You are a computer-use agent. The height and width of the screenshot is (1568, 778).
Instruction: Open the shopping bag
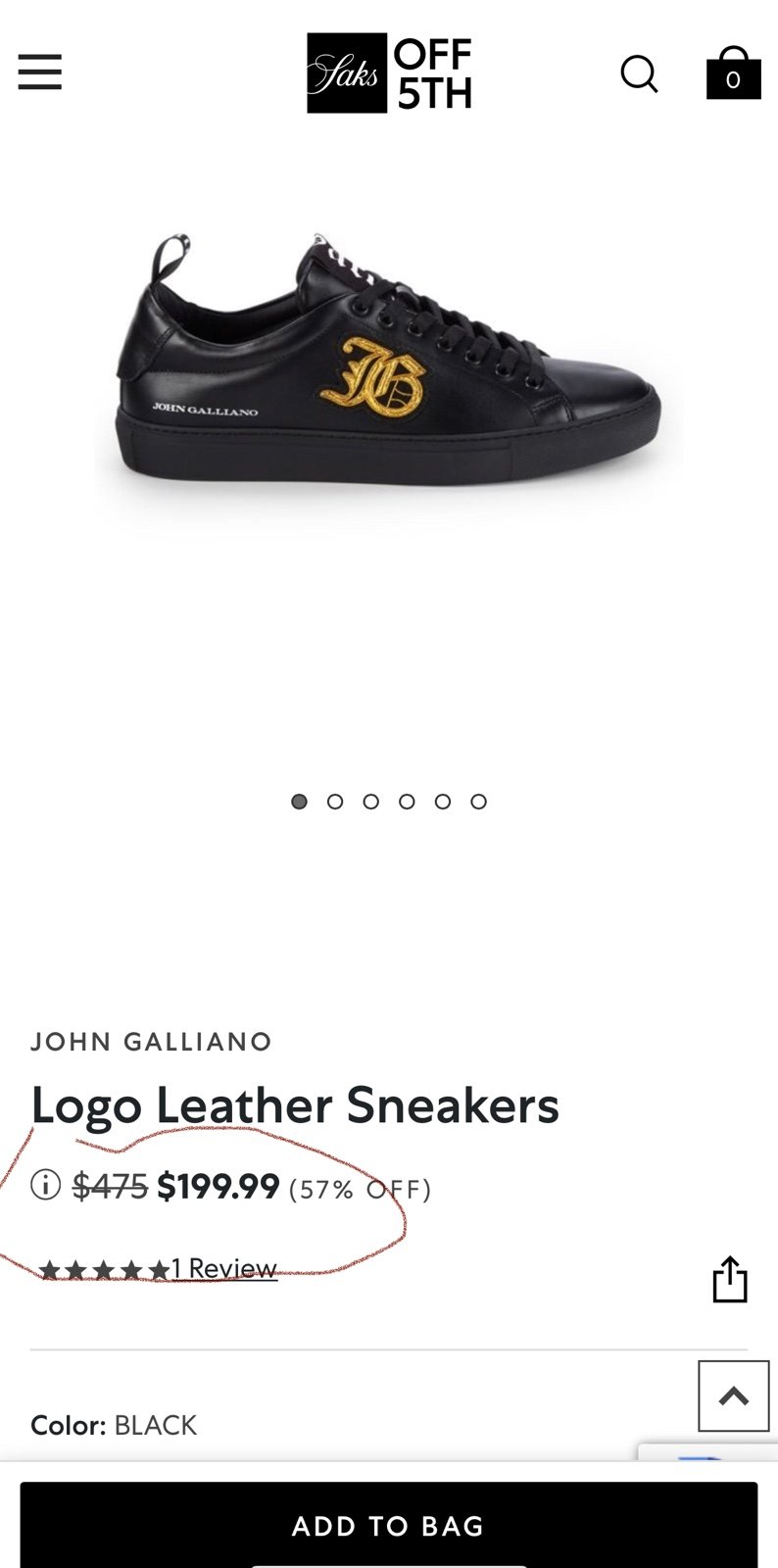(733, 73)
